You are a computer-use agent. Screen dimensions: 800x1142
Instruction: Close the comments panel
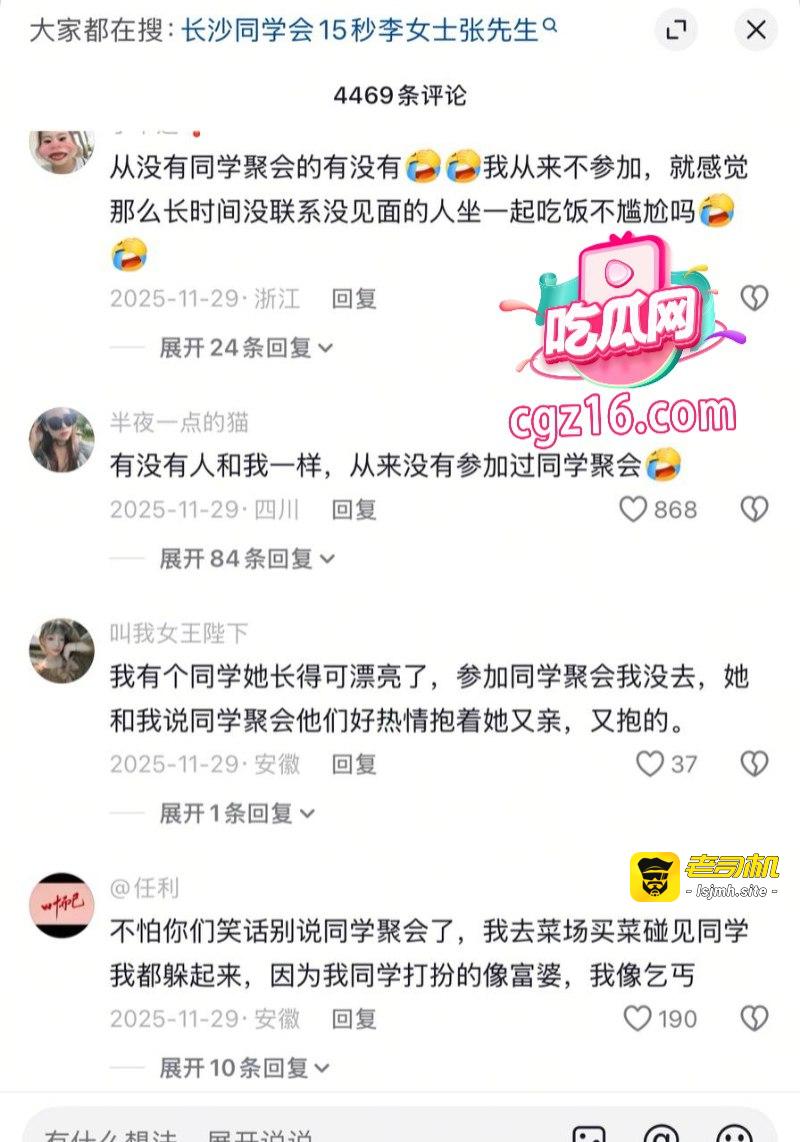756,30
